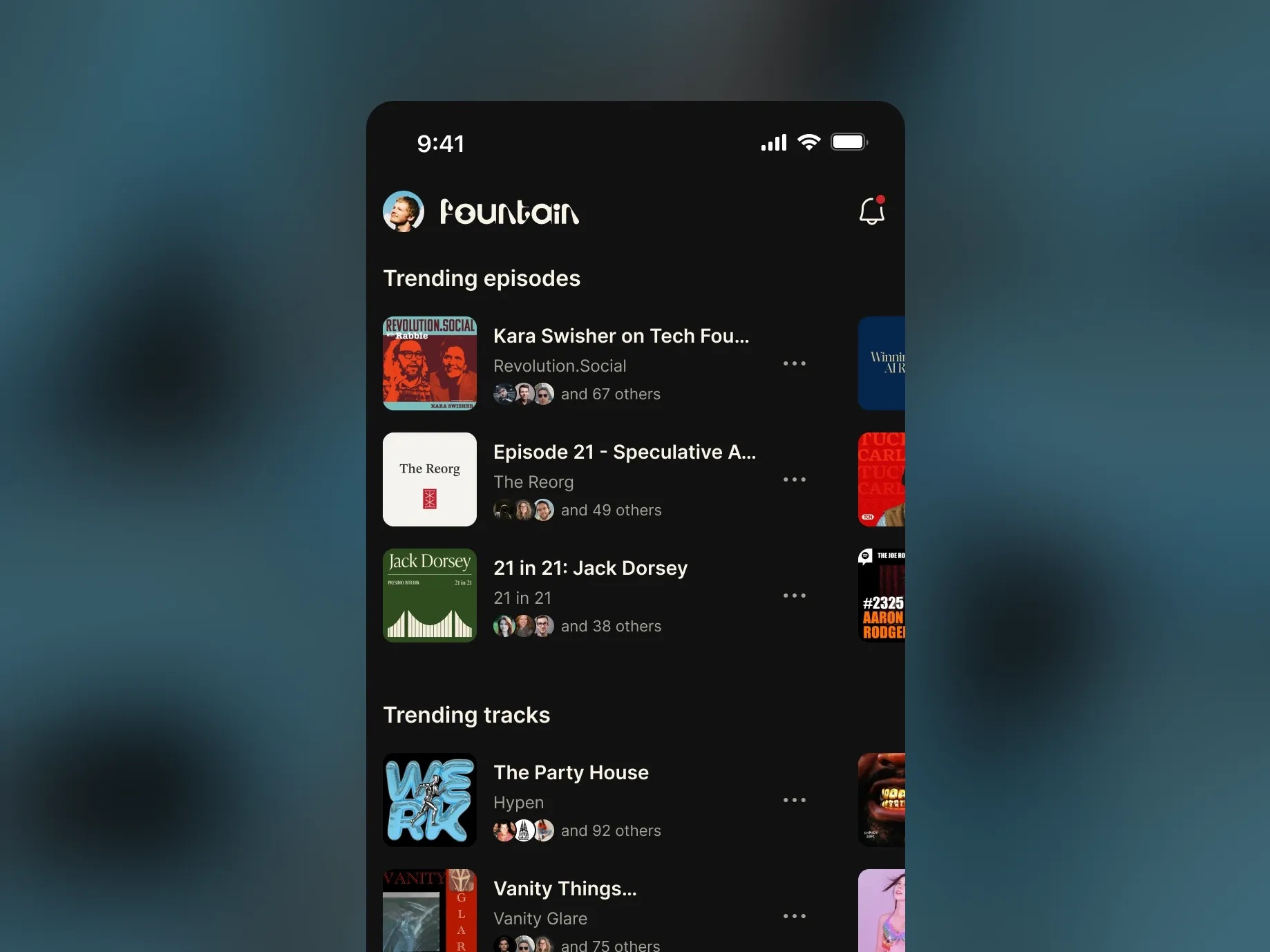1270x952 pixels.
Task: Open the 21 in 21: Jack Dorsey episode
Action: tap(590, 569)
